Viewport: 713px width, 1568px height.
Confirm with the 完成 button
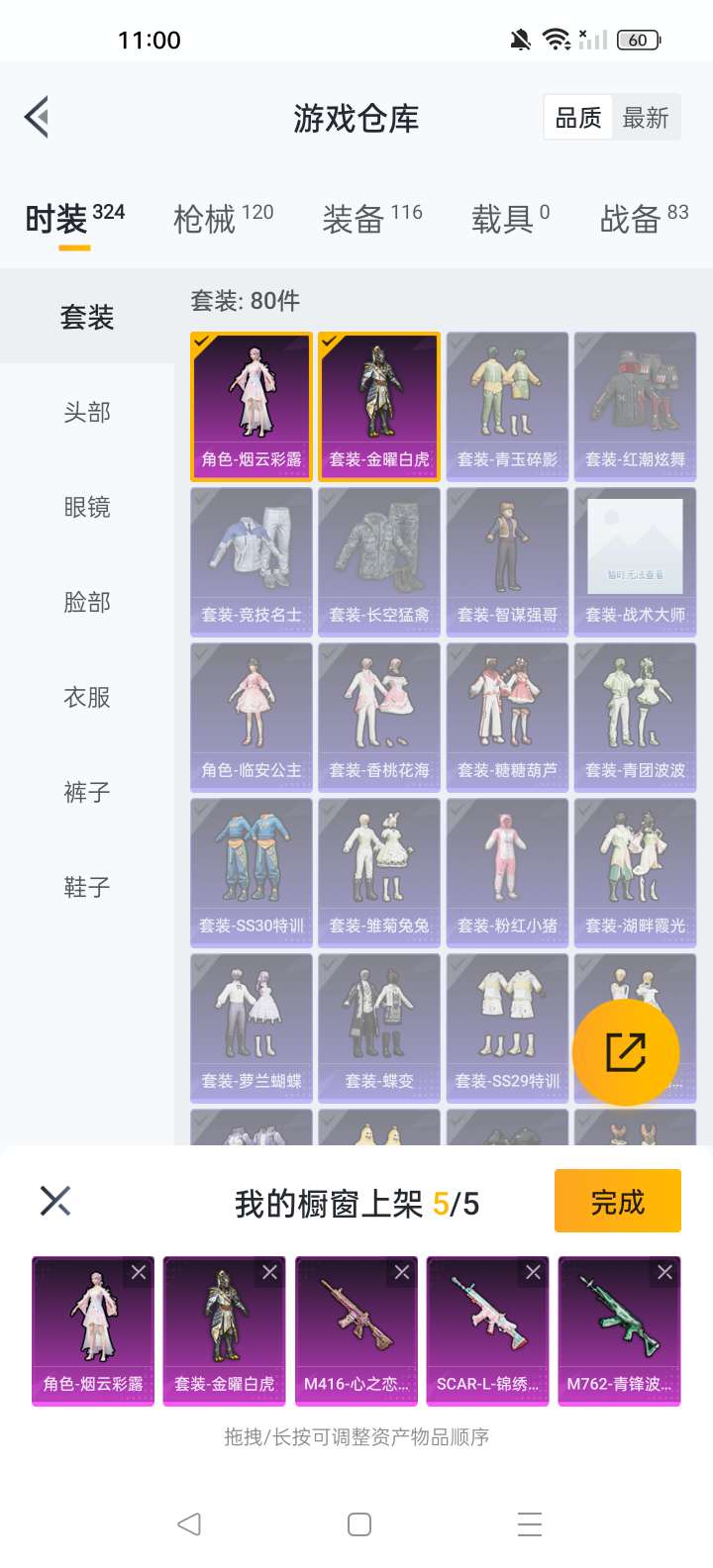pyautogui.click(x=617, y=1202)
